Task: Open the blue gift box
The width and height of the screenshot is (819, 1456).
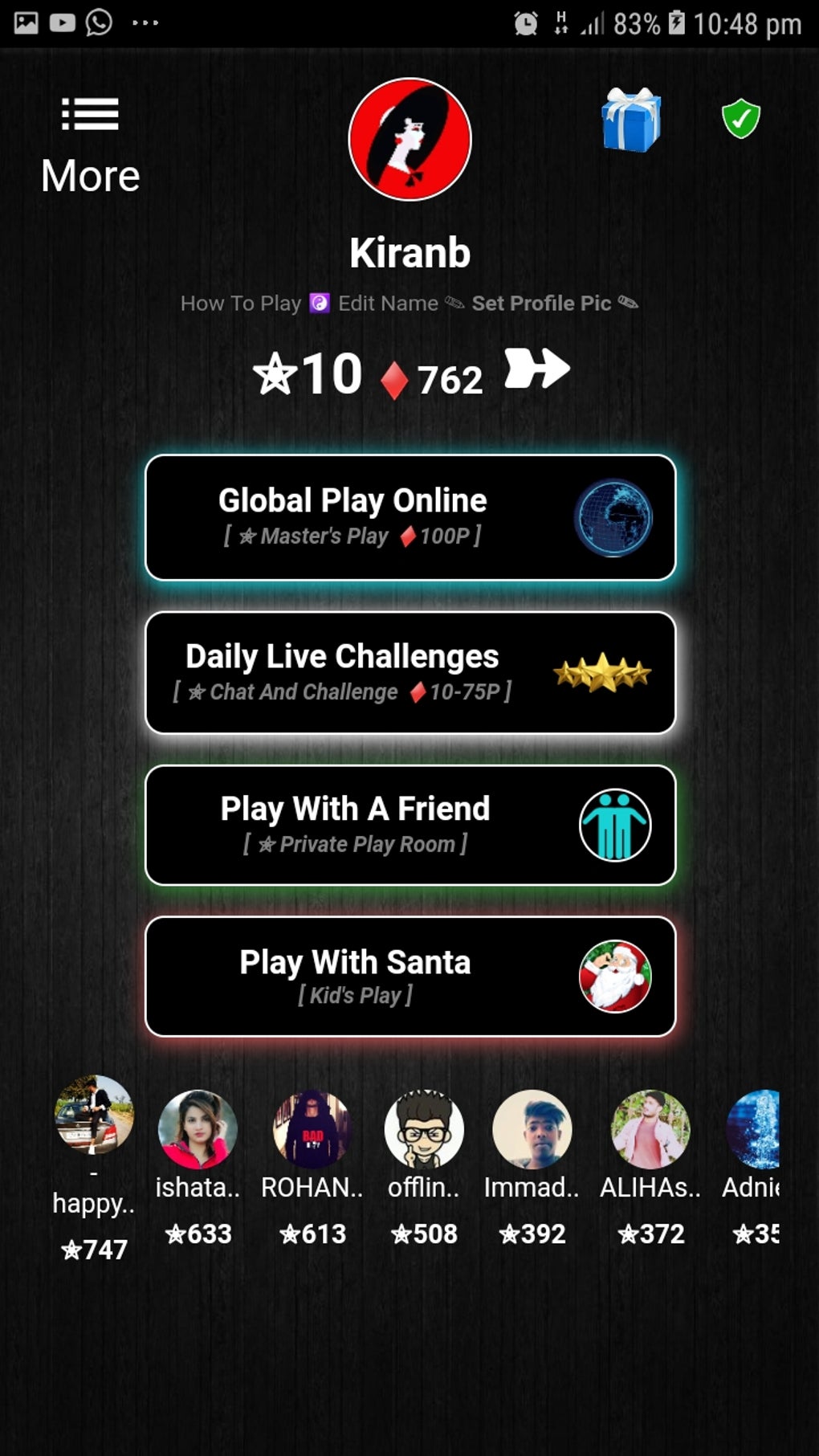Action: (x=631, y=120)
